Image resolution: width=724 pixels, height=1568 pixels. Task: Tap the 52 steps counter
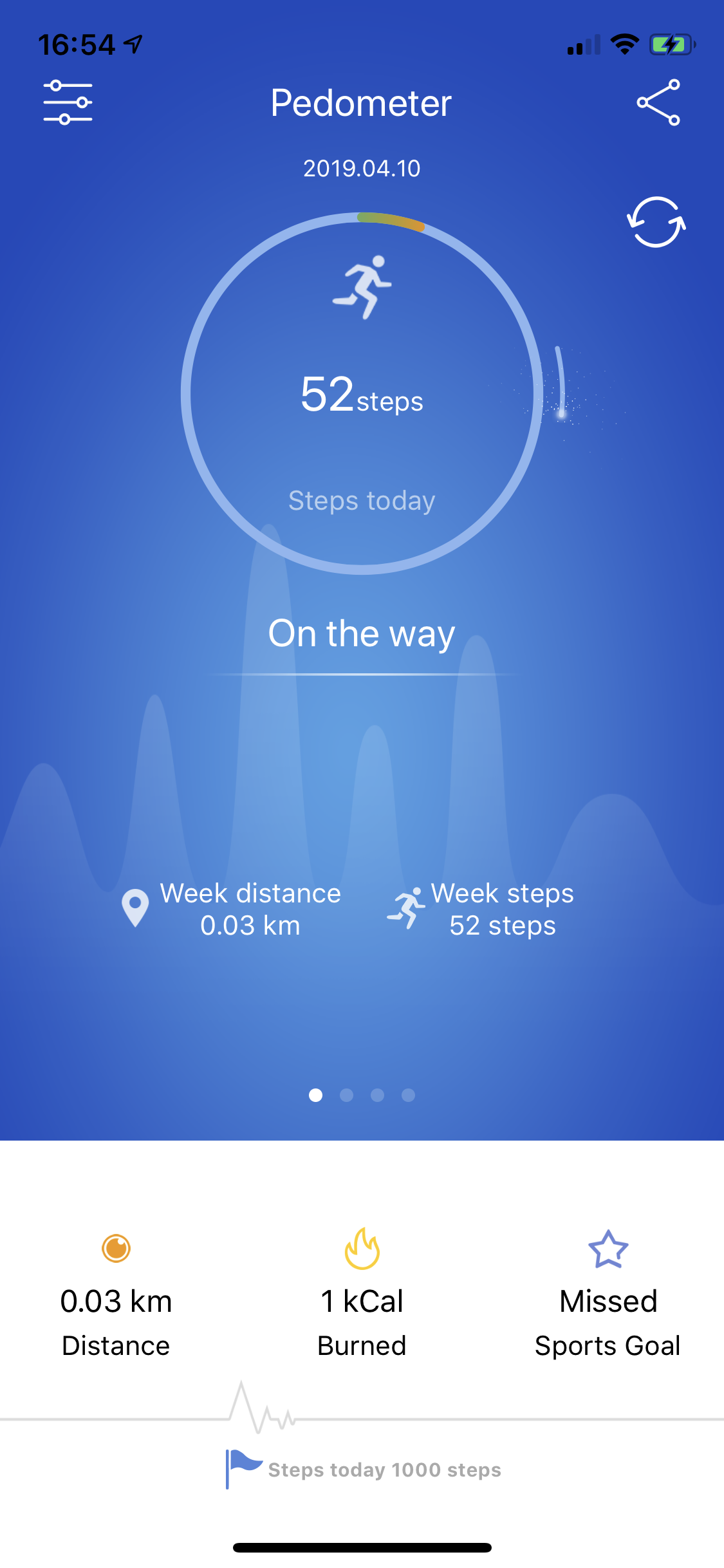click(x=362, y=397)
